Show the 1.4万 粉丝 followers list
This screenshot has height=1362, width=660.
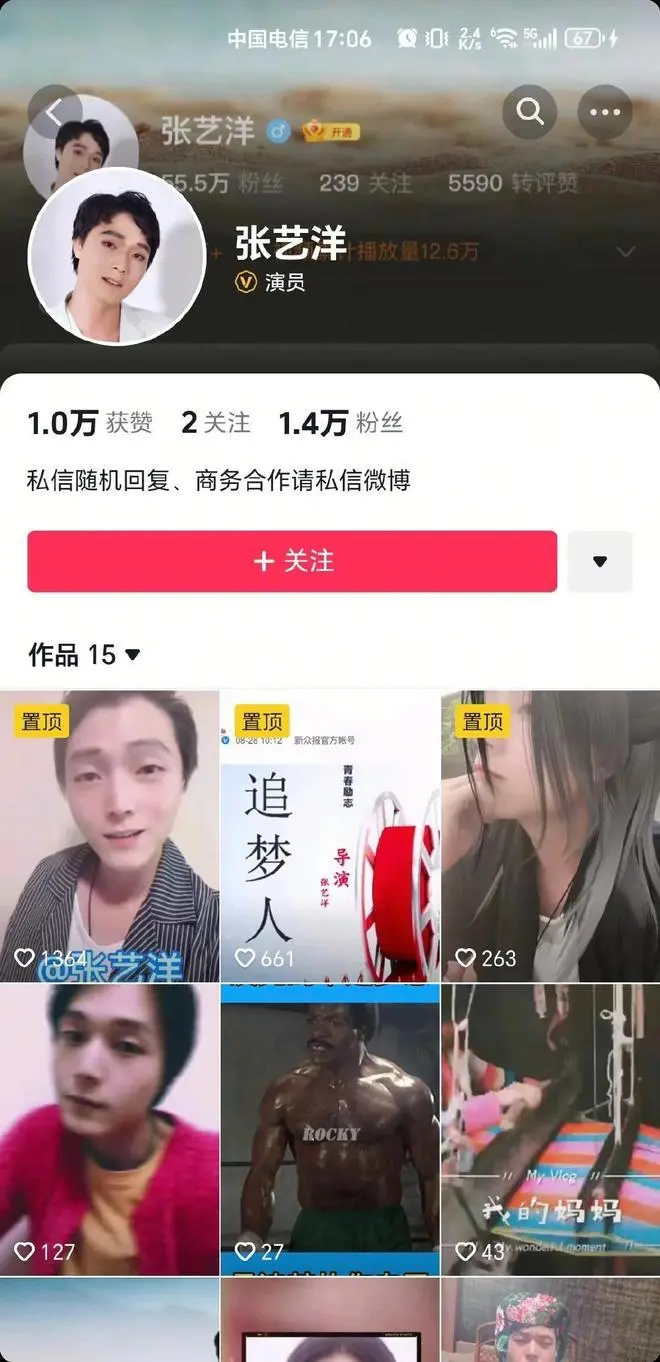tap(340, 423)
